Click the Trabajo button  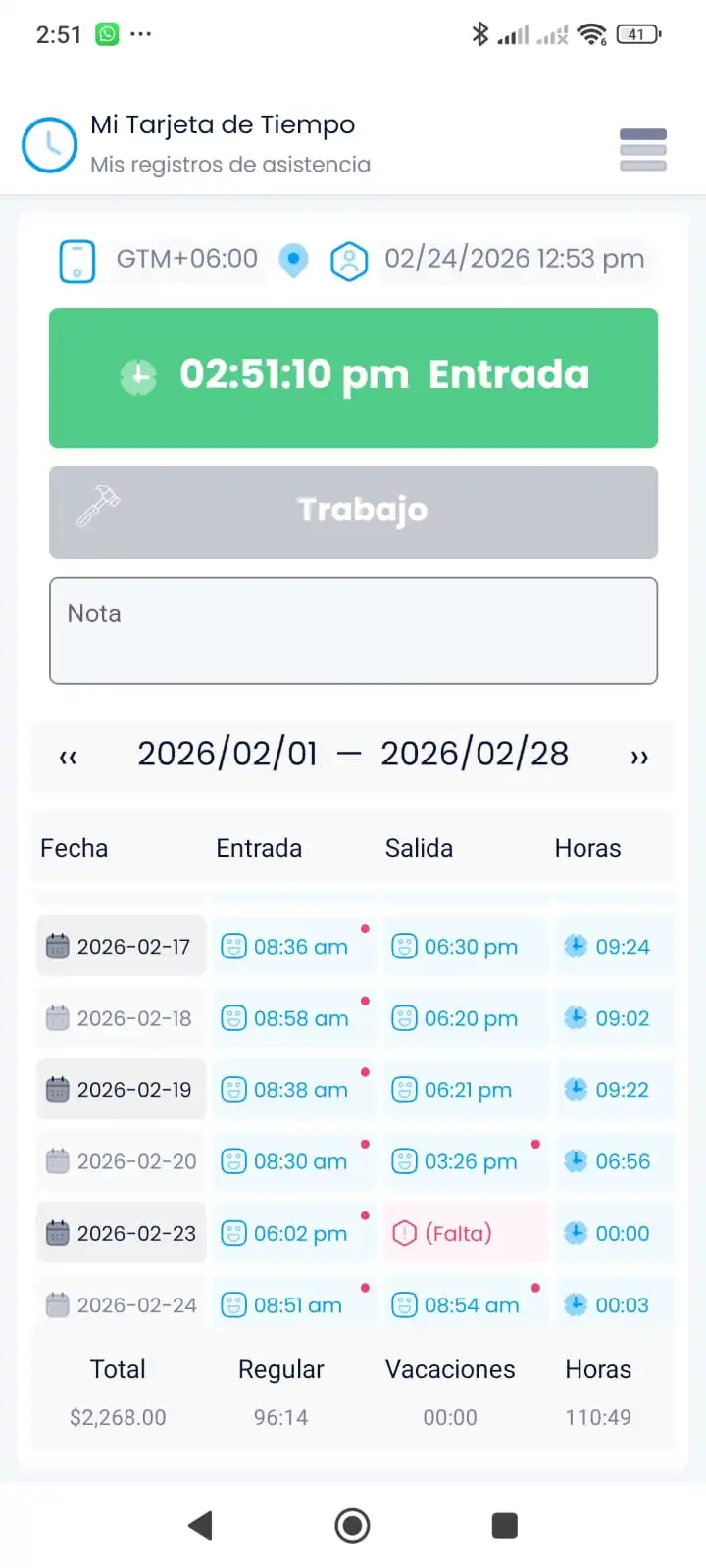353,511
